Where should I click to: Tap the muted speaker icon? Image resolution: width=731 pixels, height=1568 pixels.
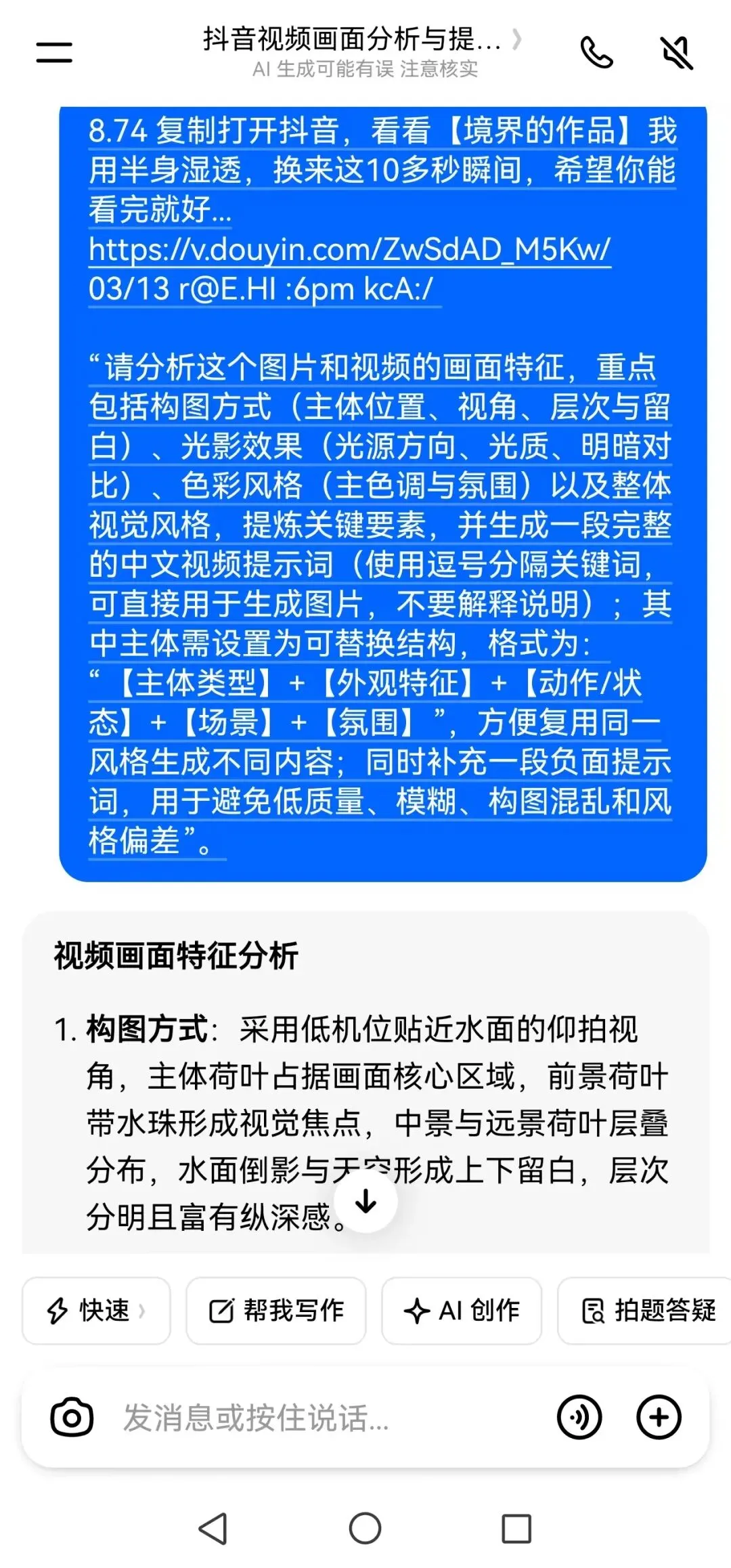point(677,53)
